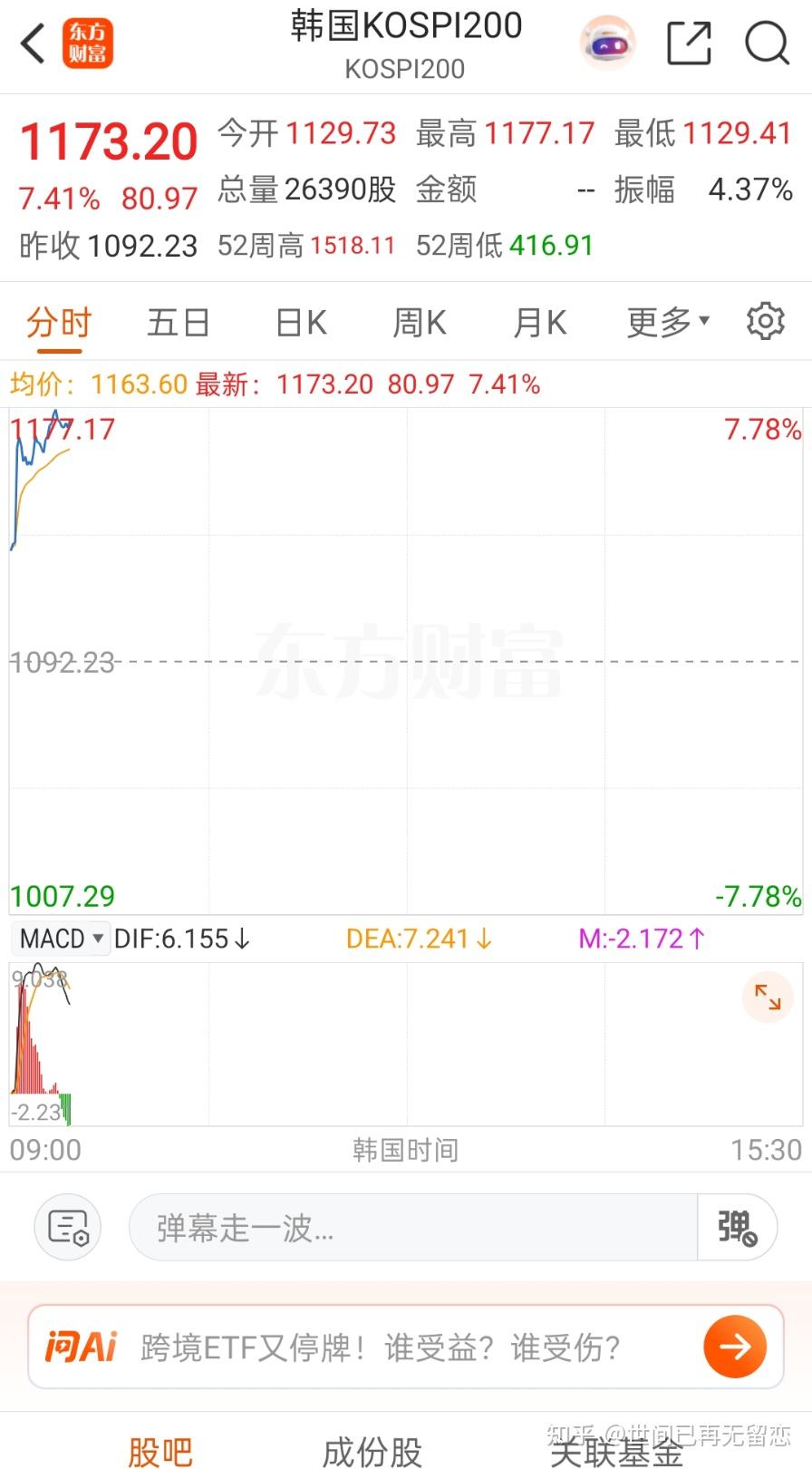Switch to the 股吧 tab
The width and height of the screenshot is (812, 1469).
click(160, 1451)
